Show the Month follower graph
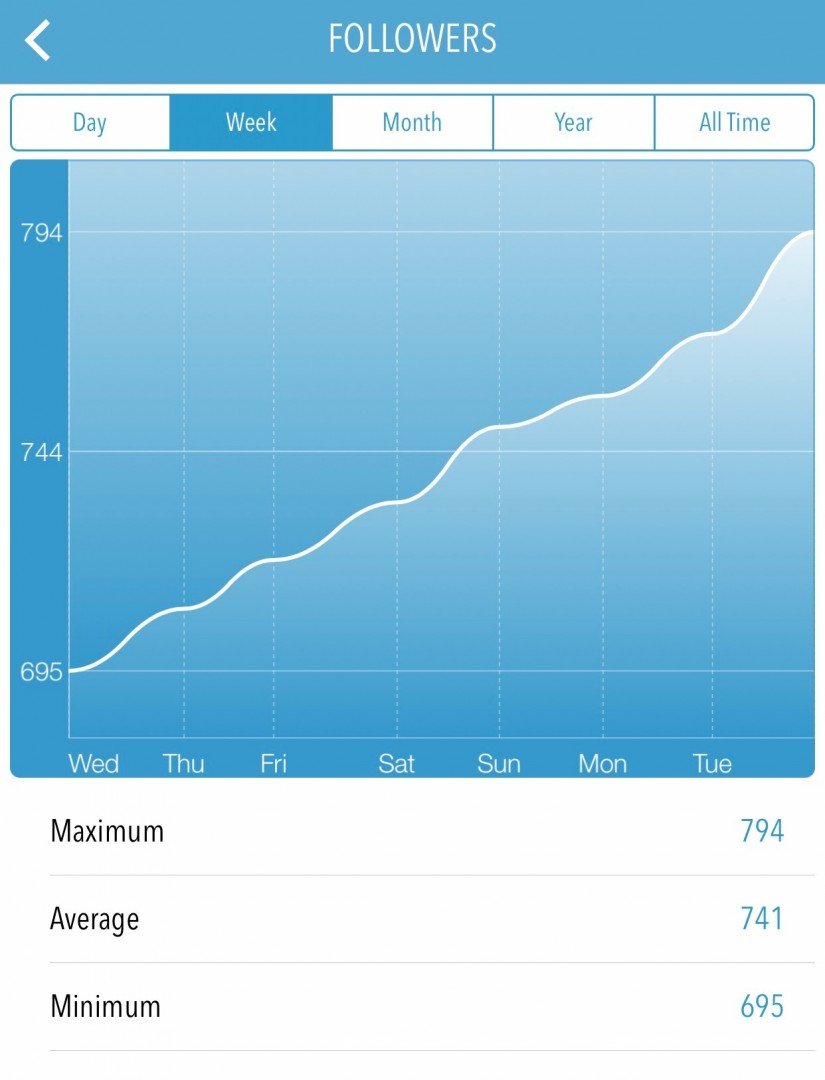This screenshot has width=825, height=1080. point(412,123)
